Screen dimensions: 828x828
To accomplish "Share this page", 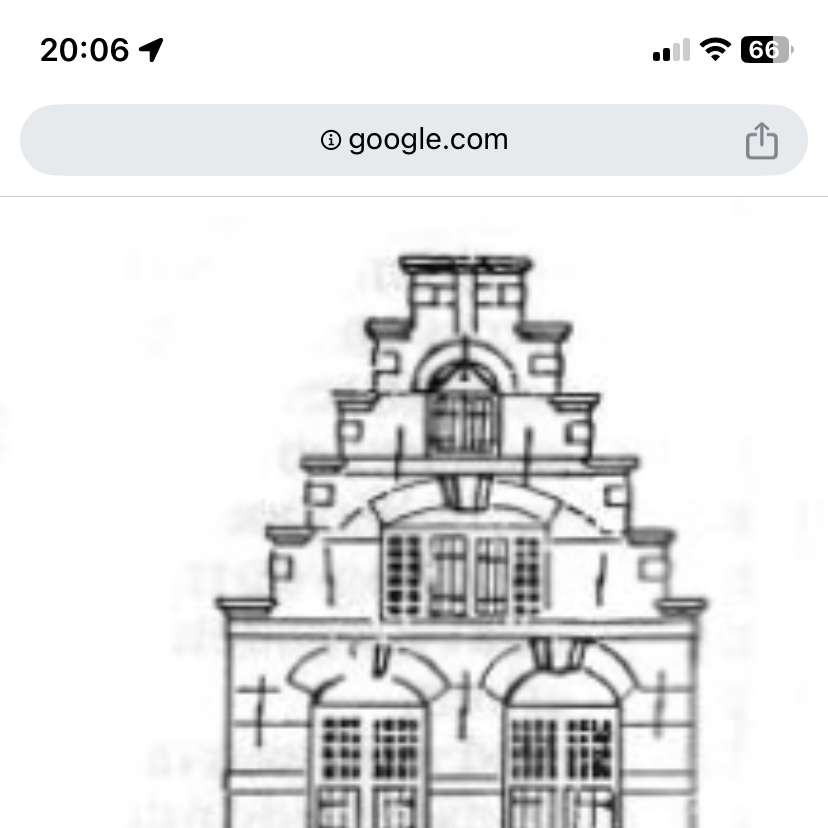I will 761,140.
